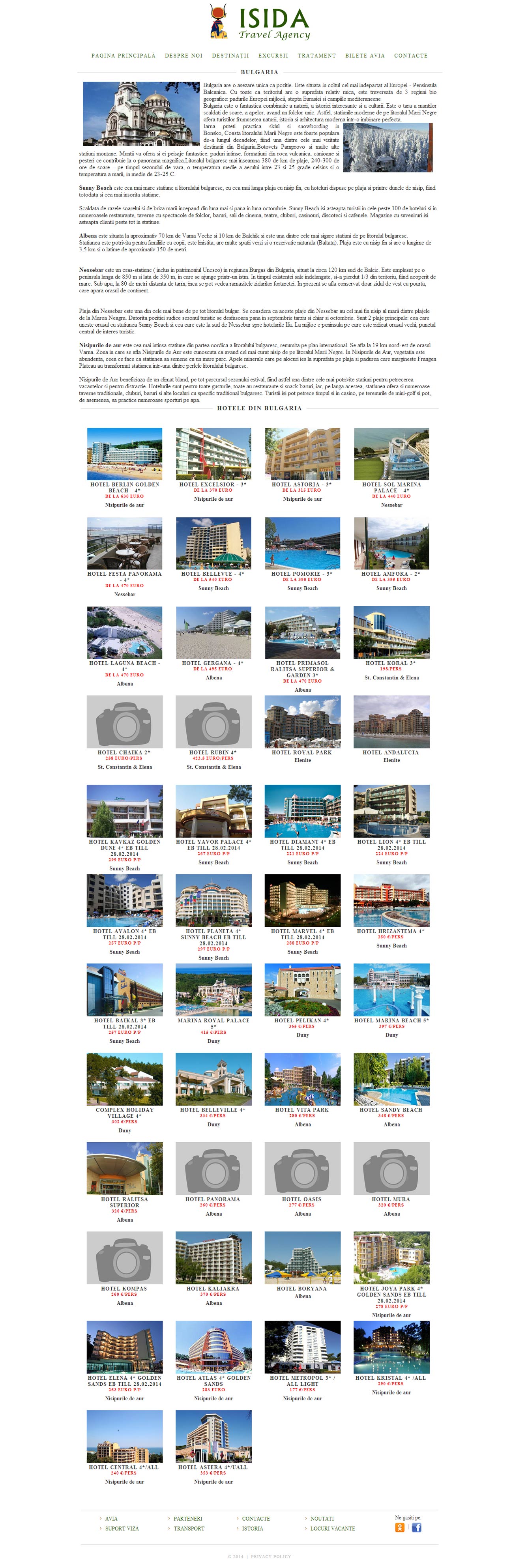The width and height of the screenshot is (513, 1568).
Task: View the Hotel Kaliakra listing
Action: click(213, 1257)
